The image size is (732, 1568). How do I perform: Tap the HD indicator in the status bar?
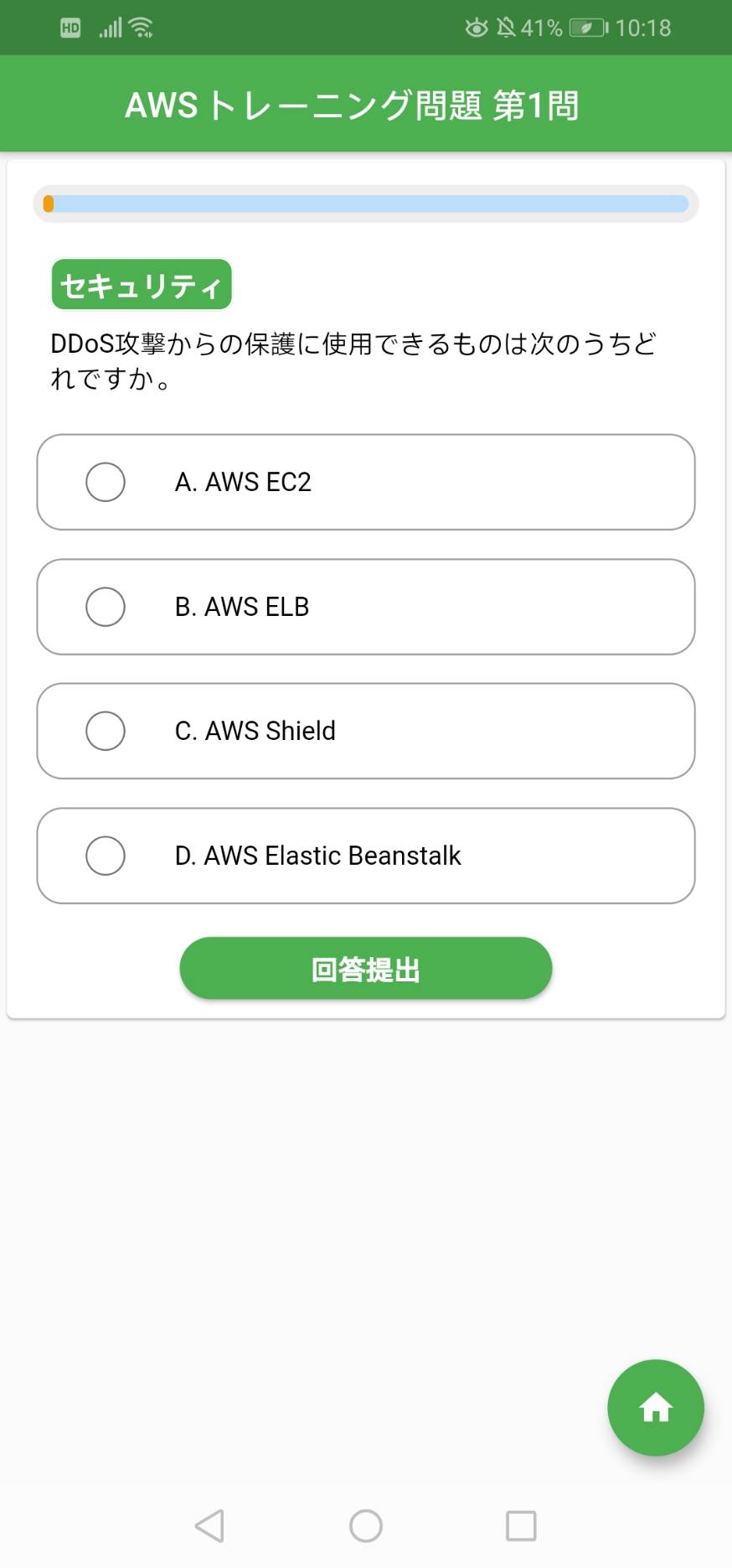(70, 28)
